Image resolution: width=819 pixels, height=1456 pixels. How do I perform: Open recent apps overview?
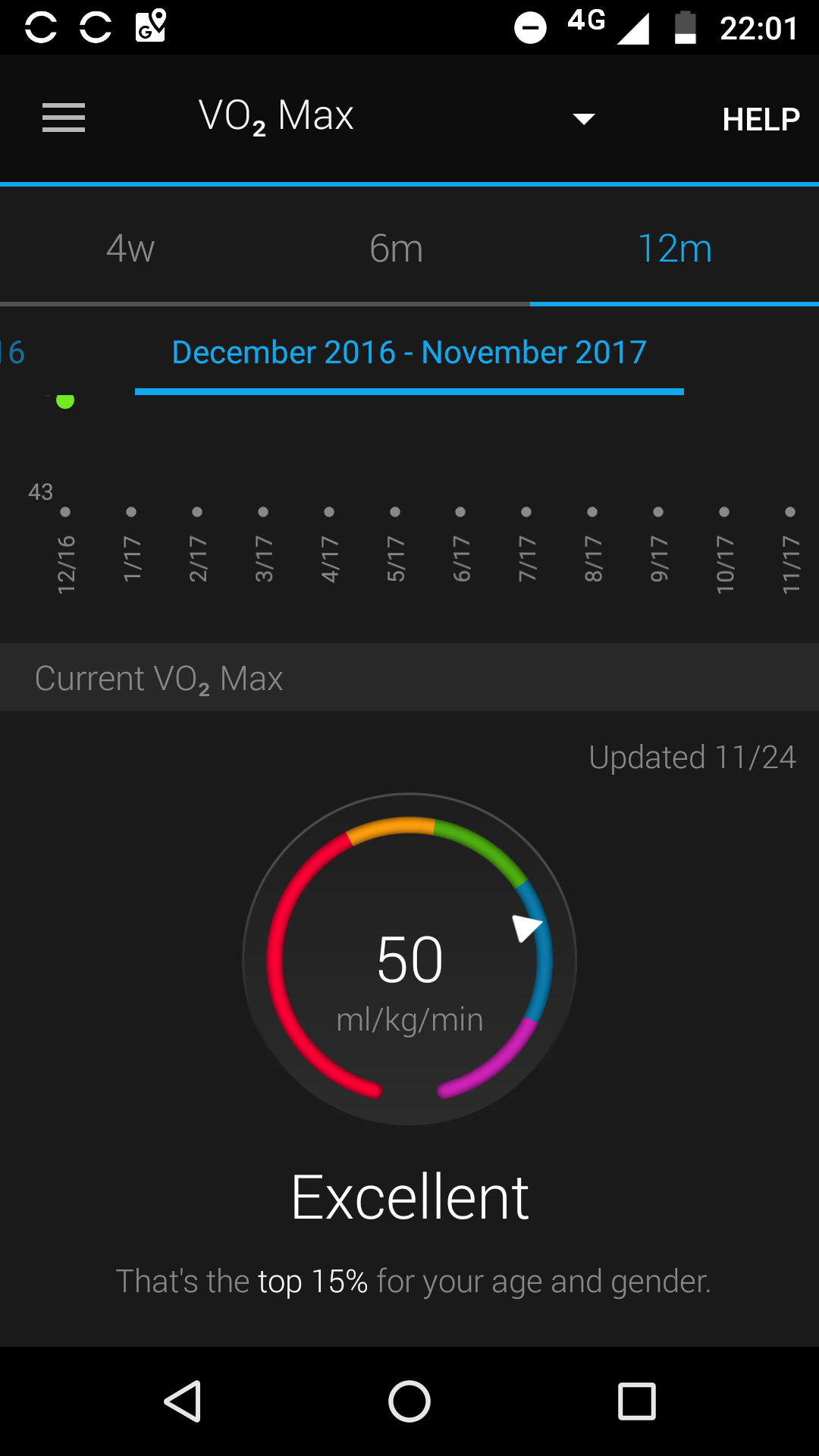(x=637, y=1401)
